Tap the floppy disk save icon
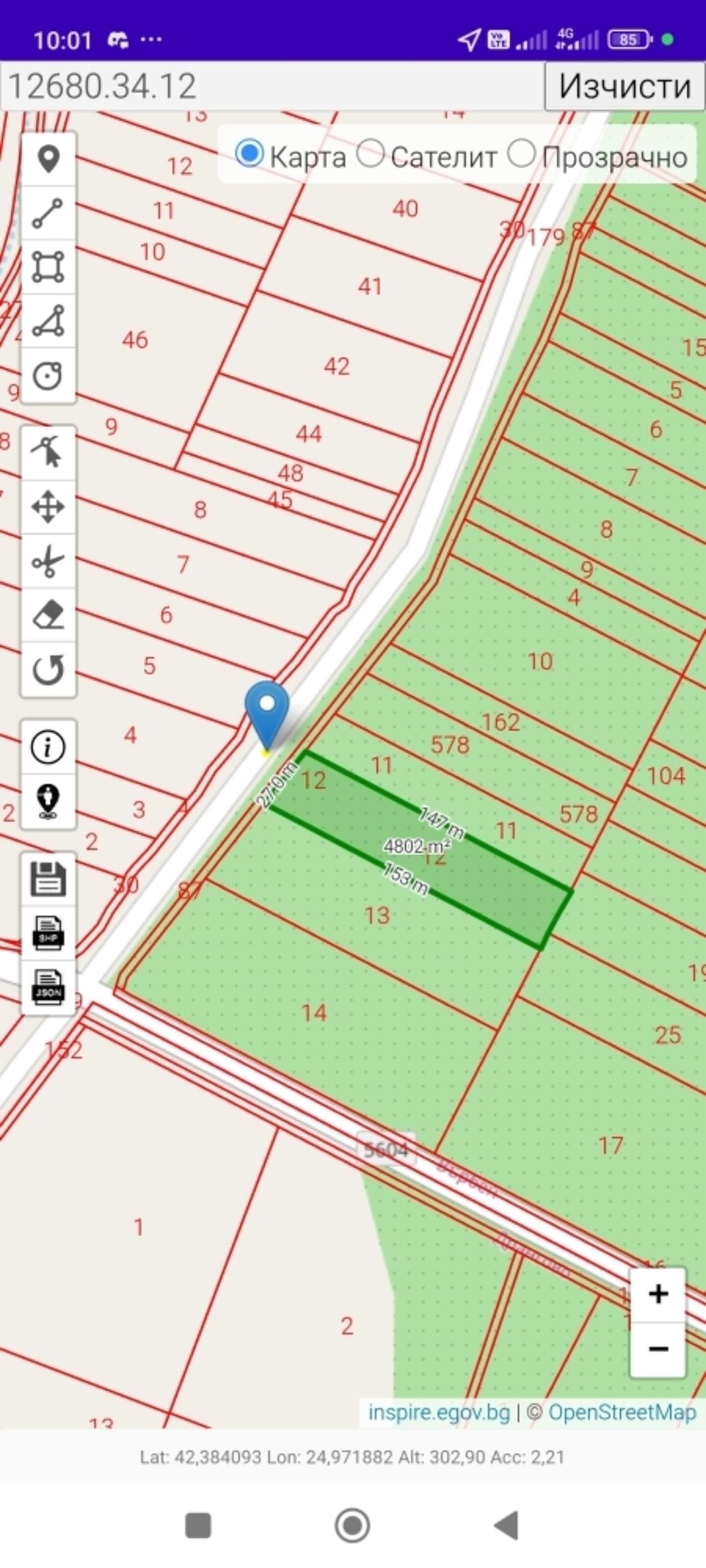 coord(48,879)
